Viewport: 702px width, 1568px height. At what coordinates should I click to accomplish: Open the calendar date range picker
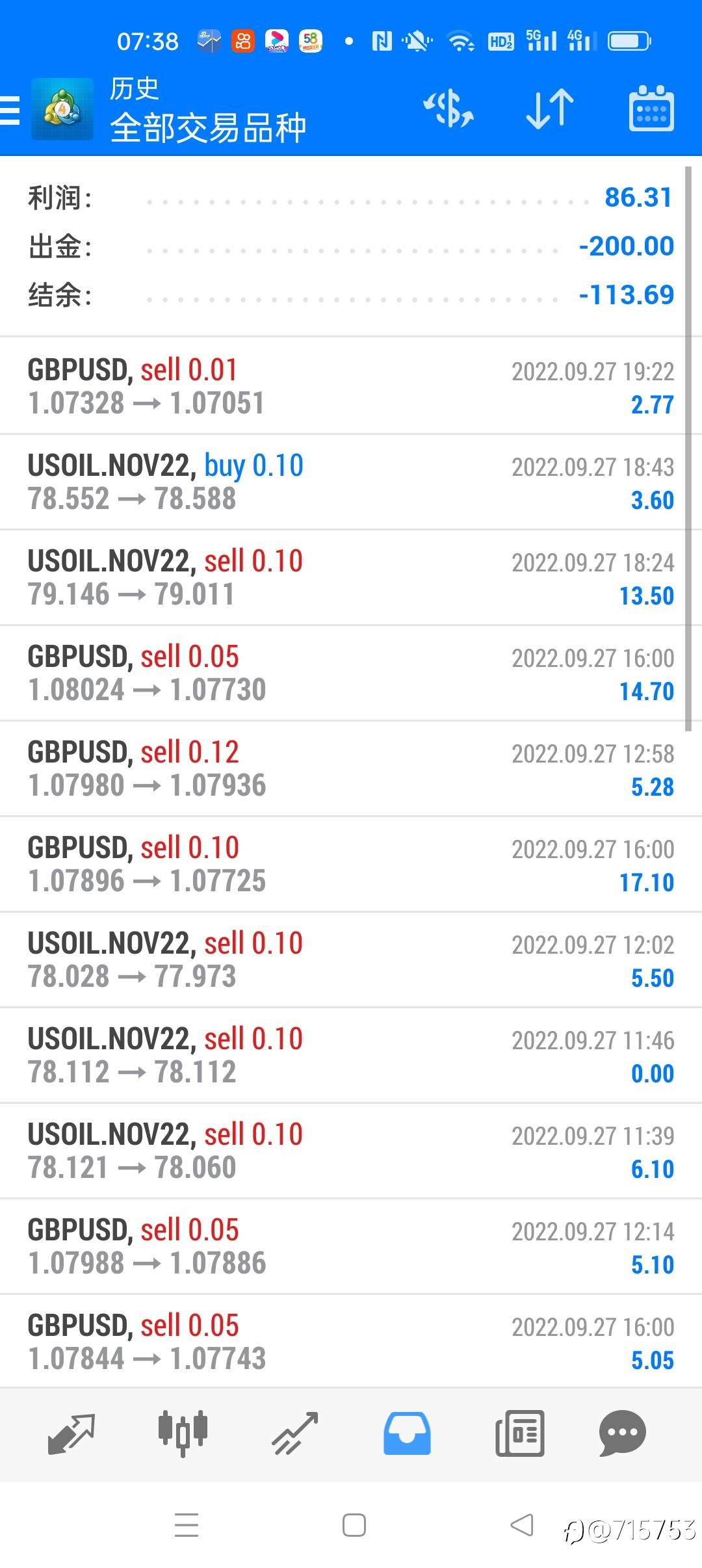click(651, 109)
